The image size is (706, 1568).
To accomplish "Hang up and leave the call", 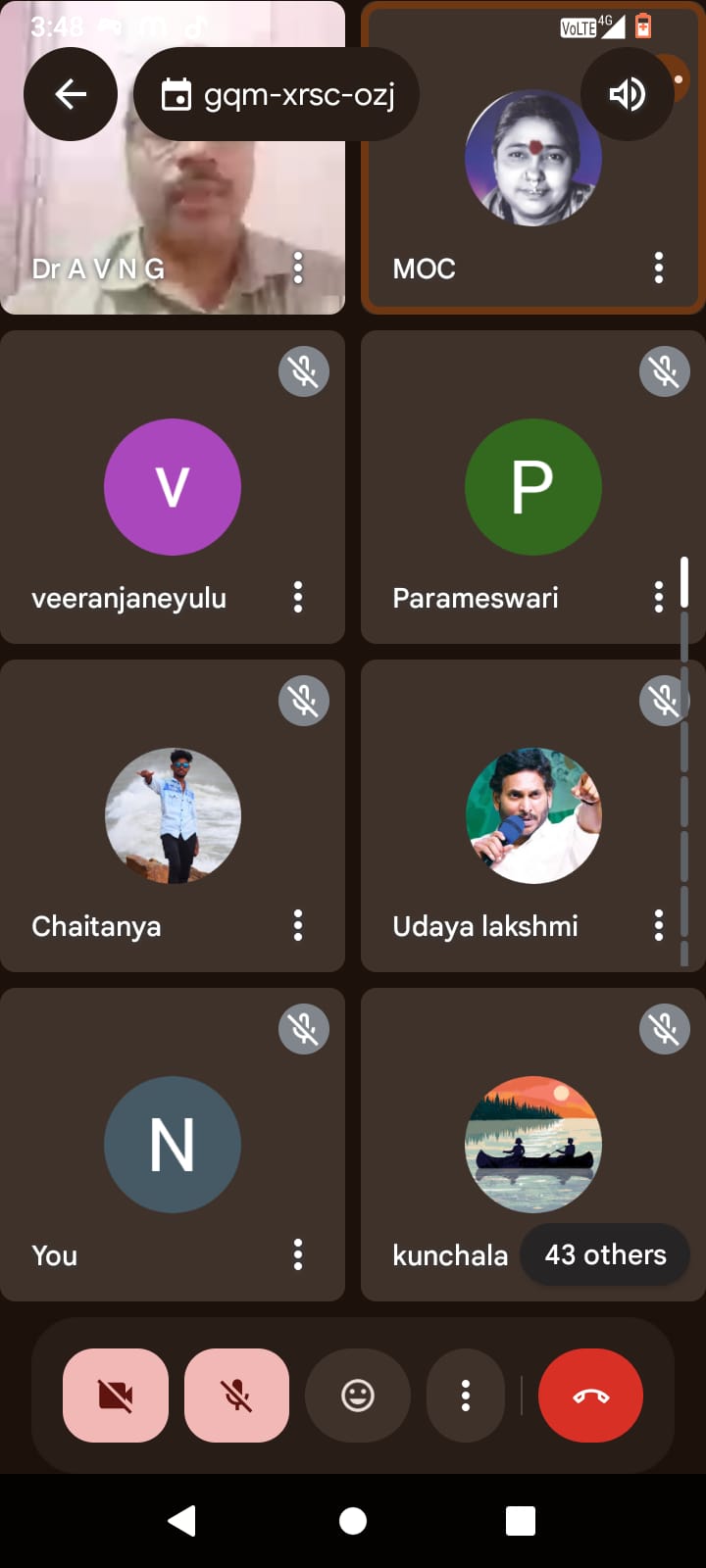I will (x=590, y=1396).
